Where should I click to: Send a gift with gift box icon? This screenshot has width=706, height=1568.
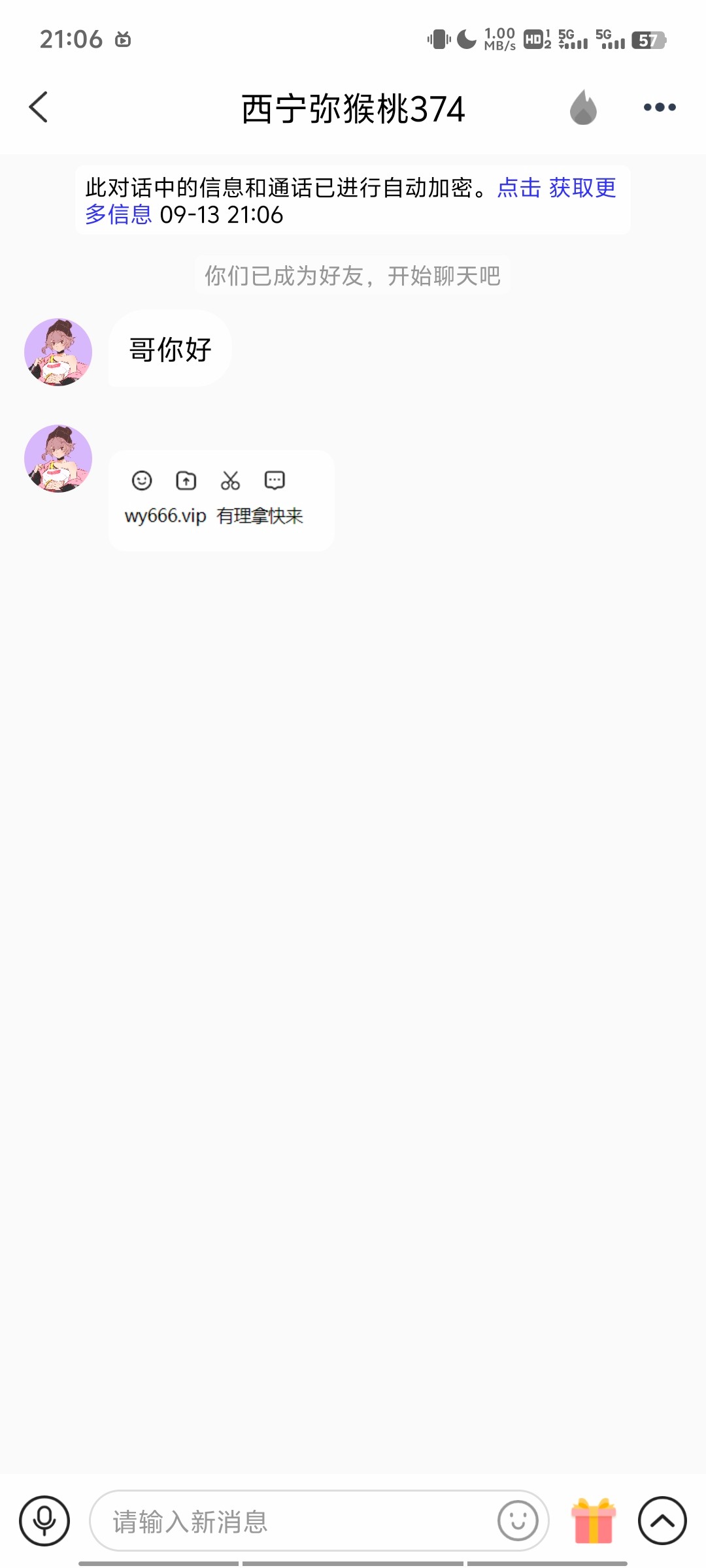tap(594, 1521)
